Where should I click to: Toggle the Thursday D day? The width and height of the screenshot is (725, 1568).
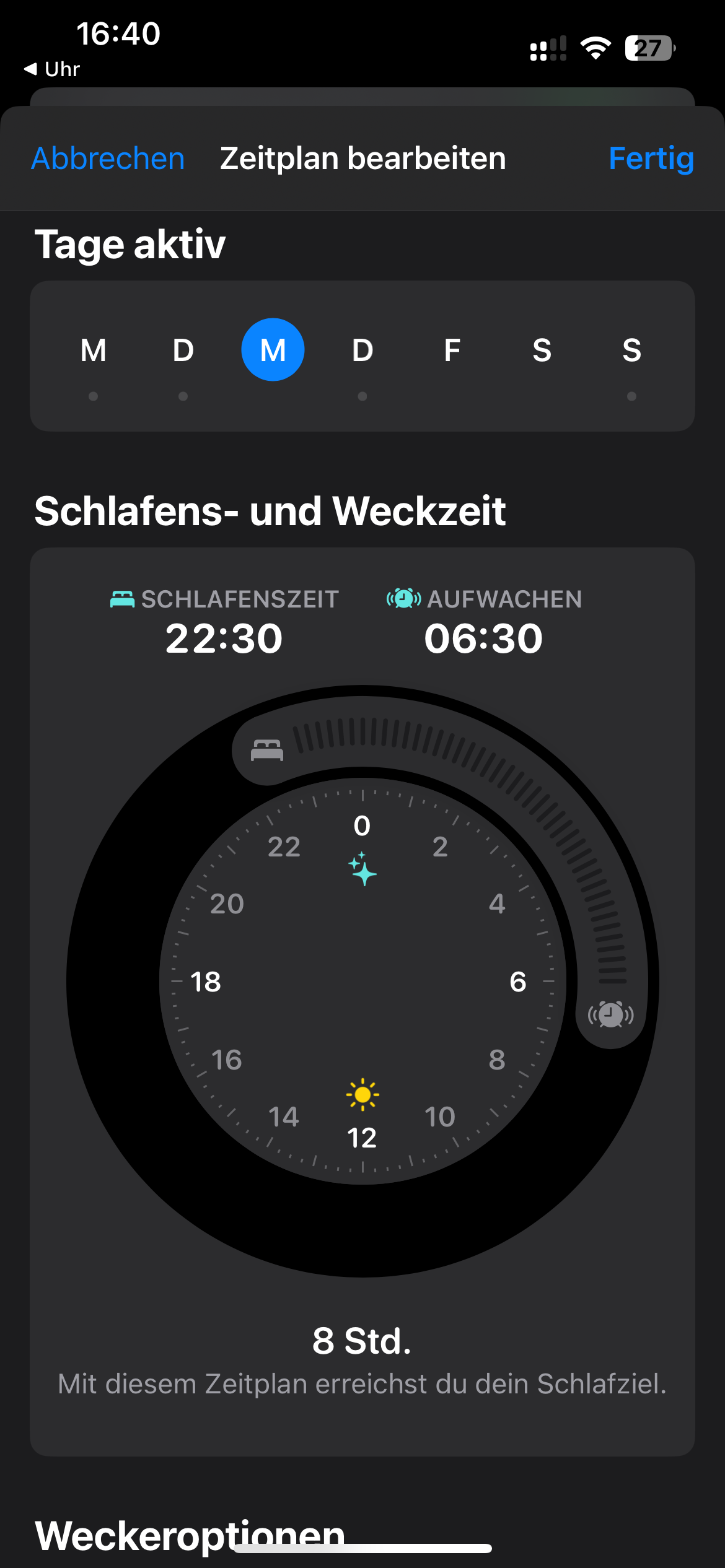pyautogui.click(x=362, y=351)
